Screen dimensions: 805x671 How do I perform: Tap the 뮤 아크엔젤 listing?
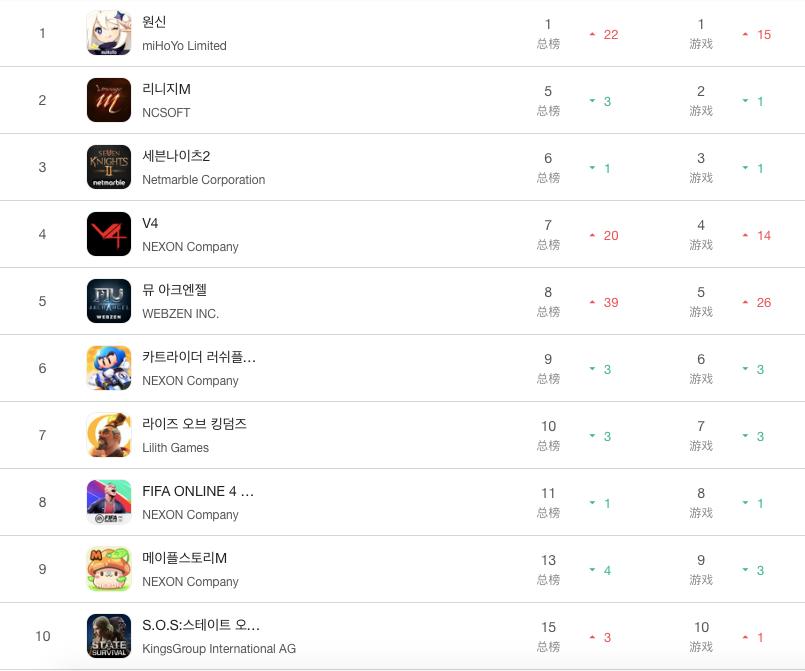click(174, 290)
